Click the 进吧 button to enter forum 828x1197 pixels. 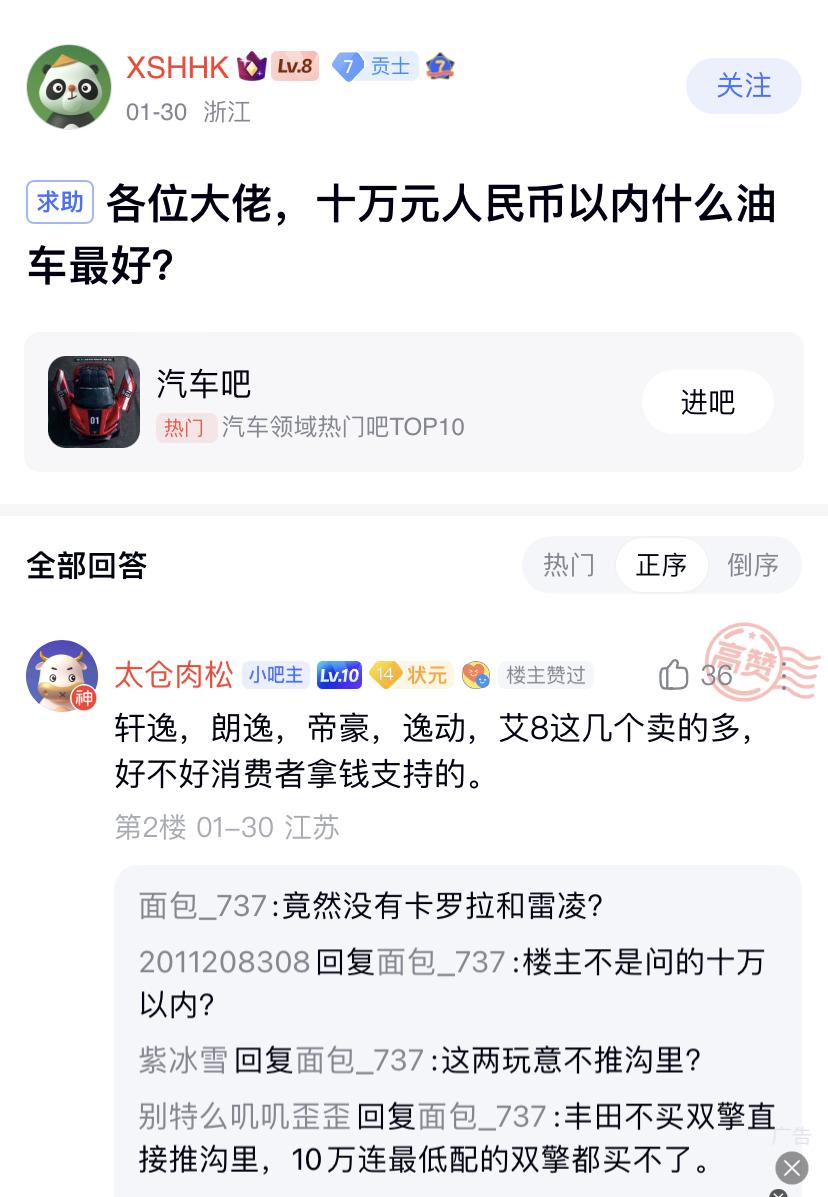pos(707,402)
